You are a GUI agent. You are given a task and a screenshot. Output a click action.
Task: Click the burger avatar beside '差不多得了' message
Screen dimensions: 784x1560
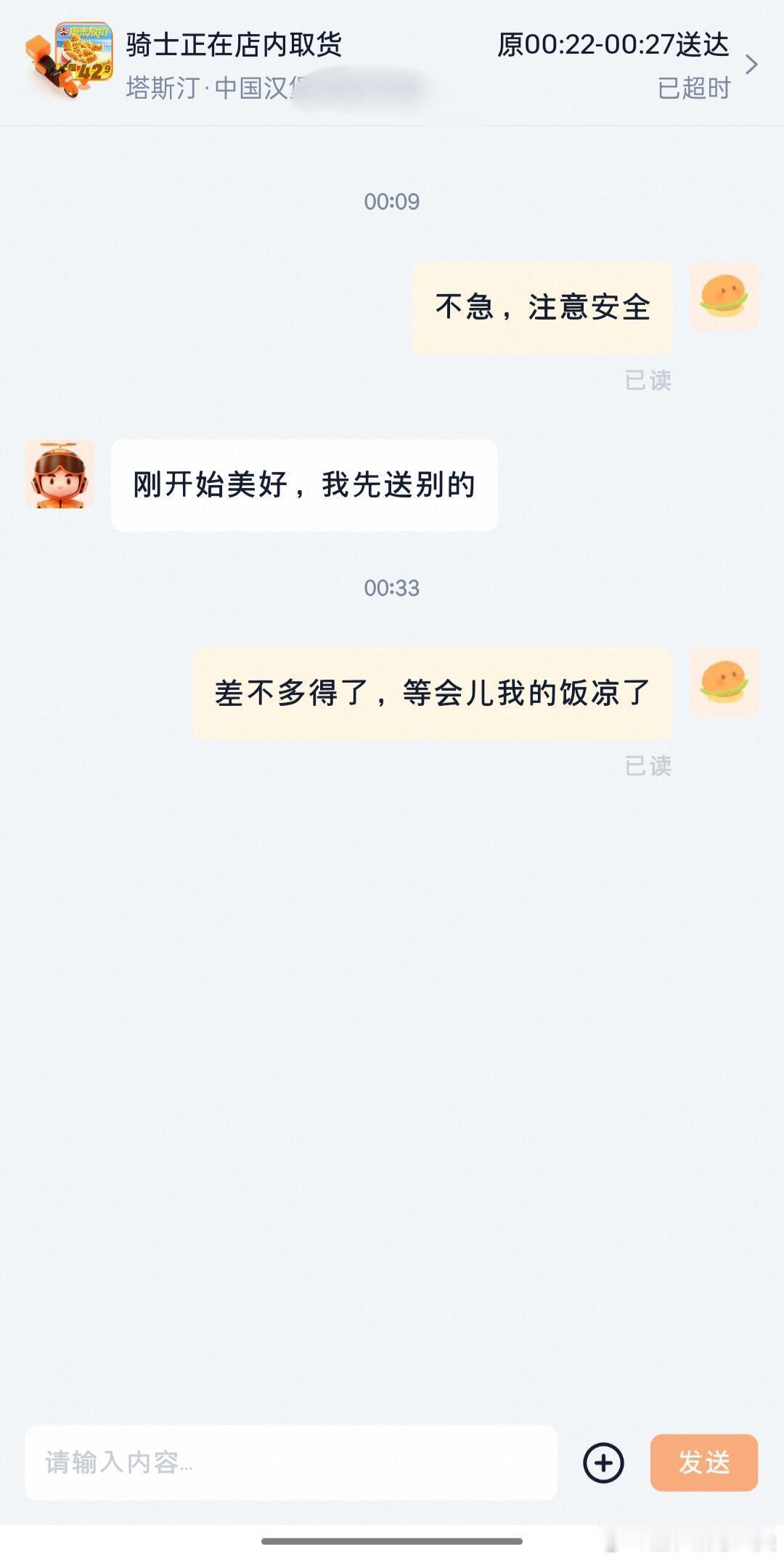[724, 683]
